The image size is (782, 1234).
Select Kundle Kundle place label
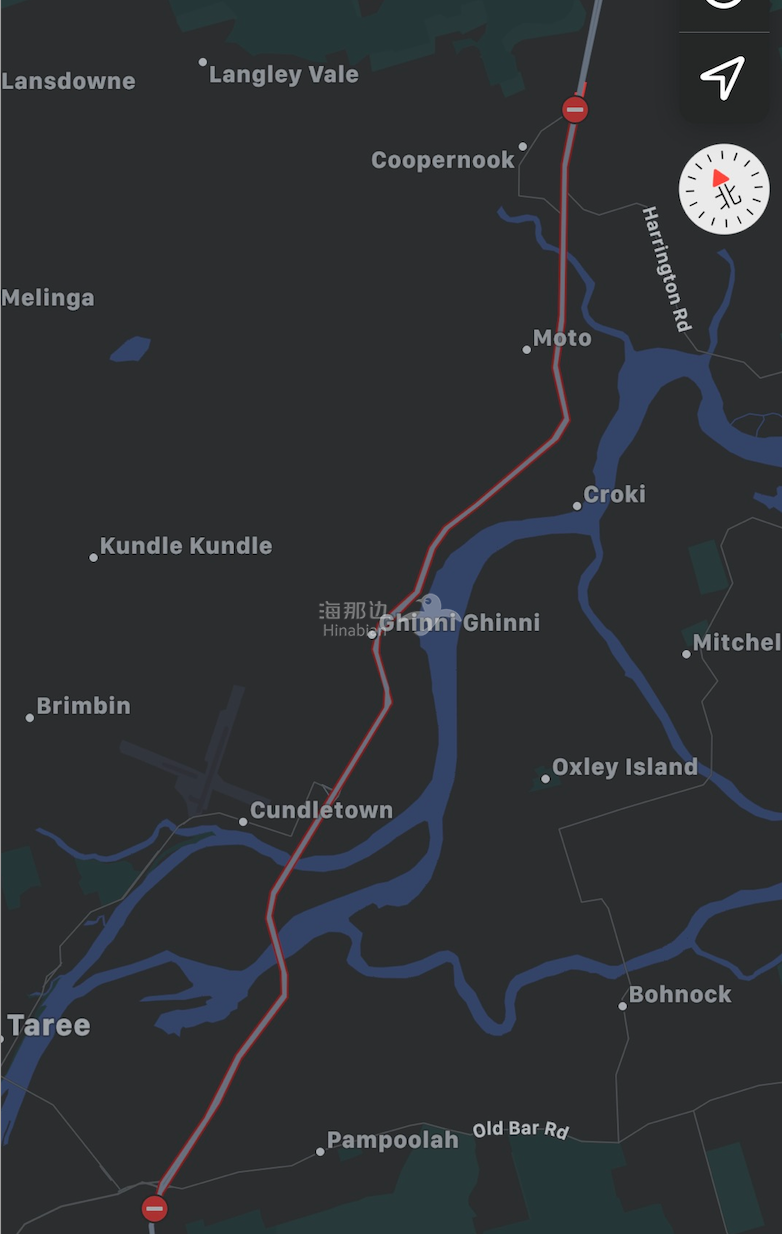point(185,546)
